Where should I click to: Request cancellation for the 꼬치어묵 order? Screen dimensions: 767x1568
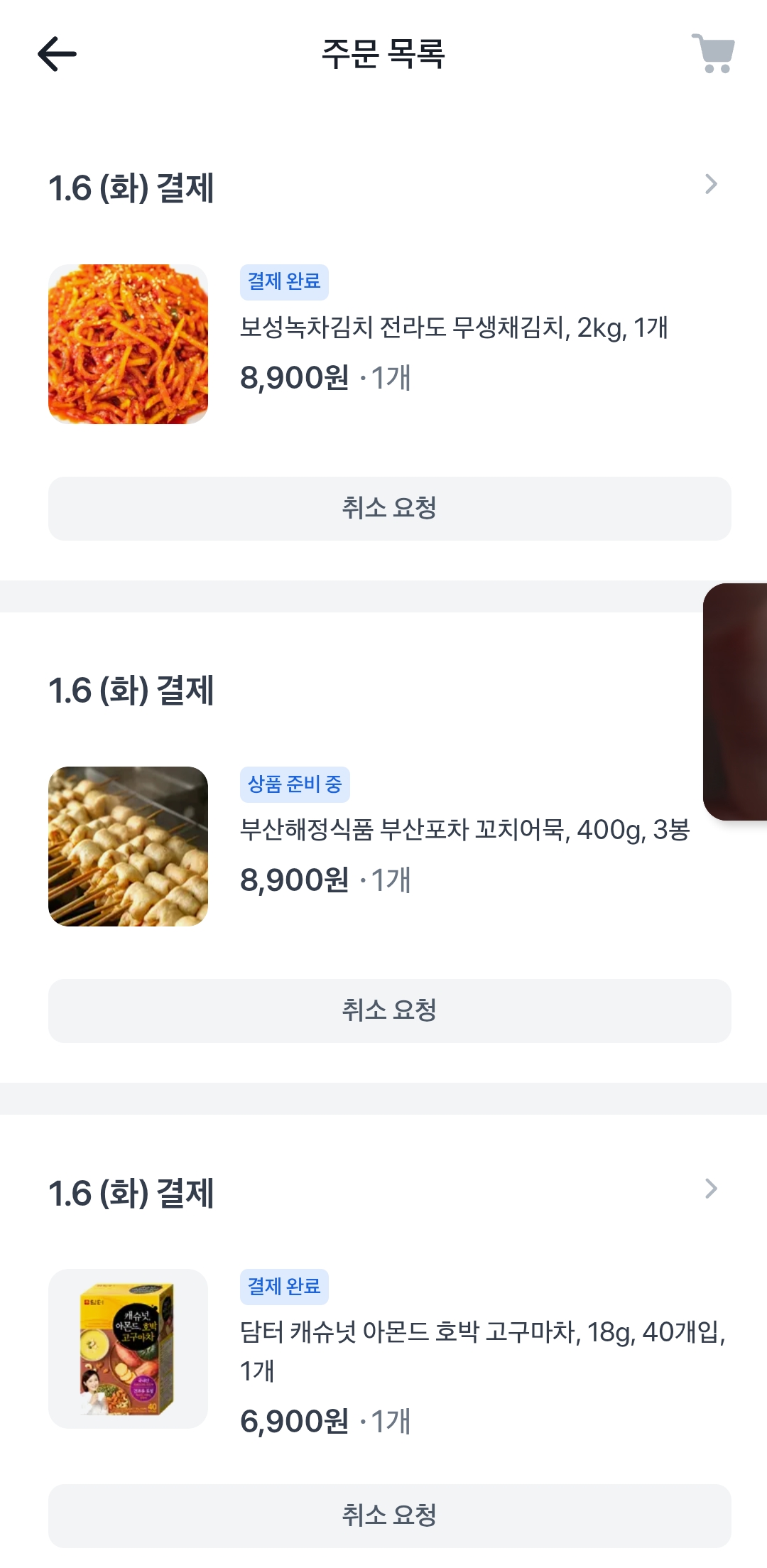[x=389, y=1011]
